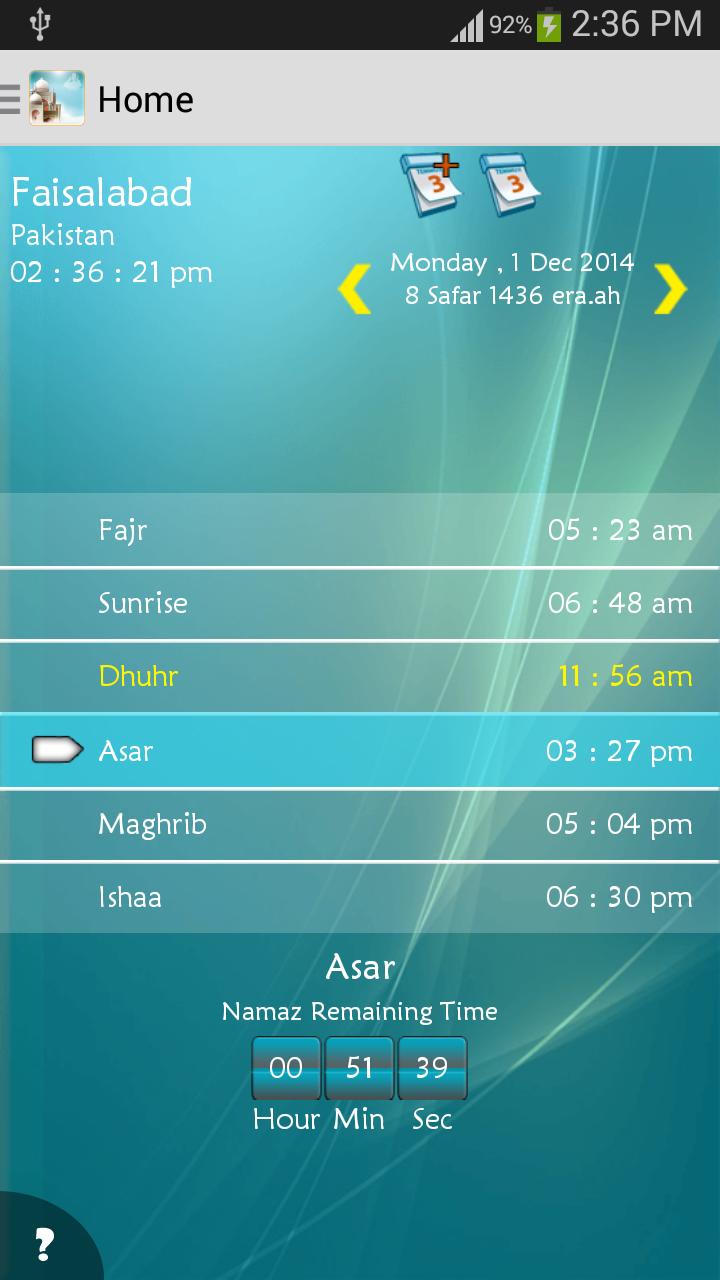Open the add-event calendar icon
The width and height of the screenshot is (720, 1280).
[x=432, y=185]
